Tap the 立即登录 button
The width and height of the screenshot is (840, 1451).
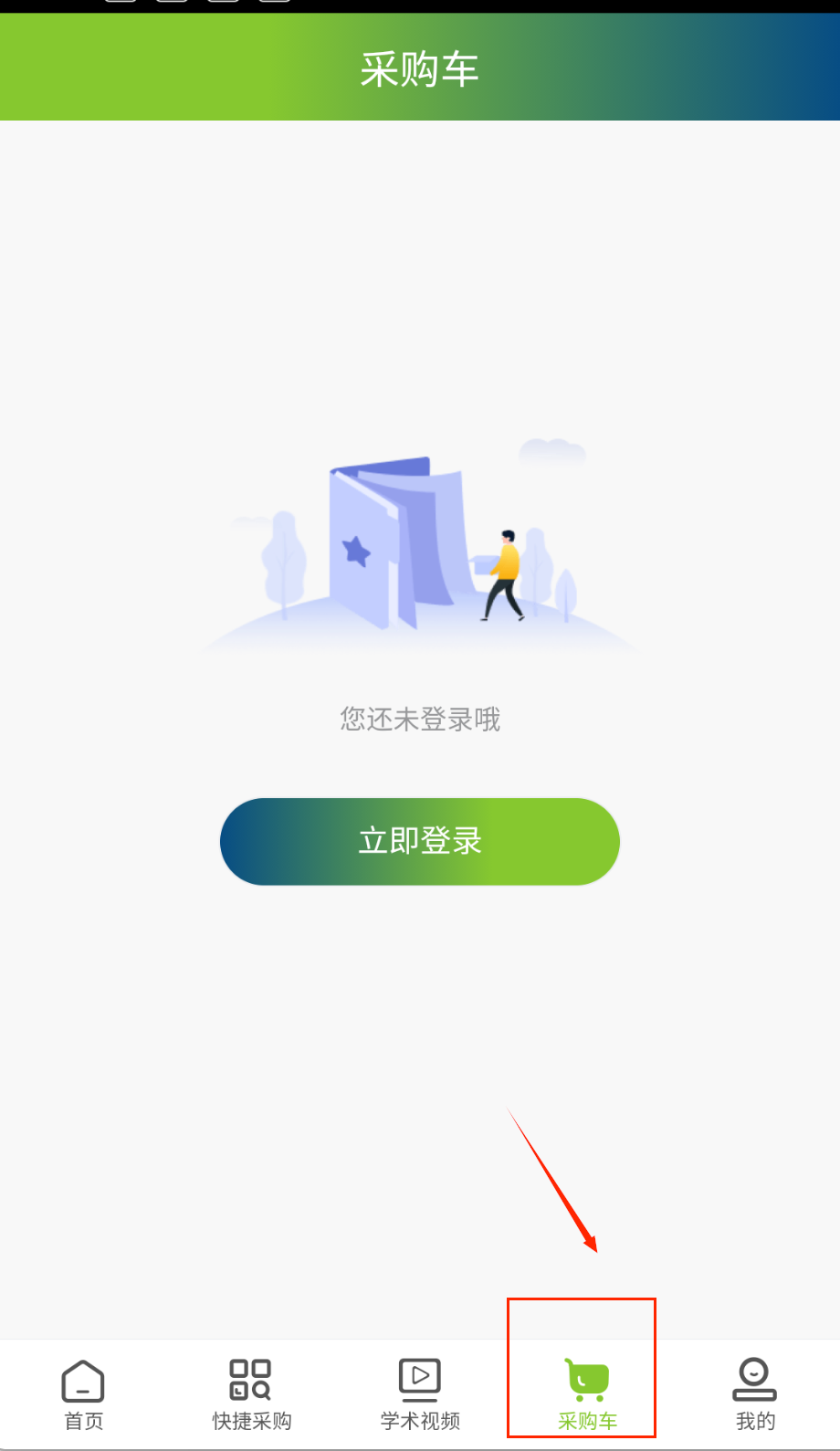[x=420, y=841]
